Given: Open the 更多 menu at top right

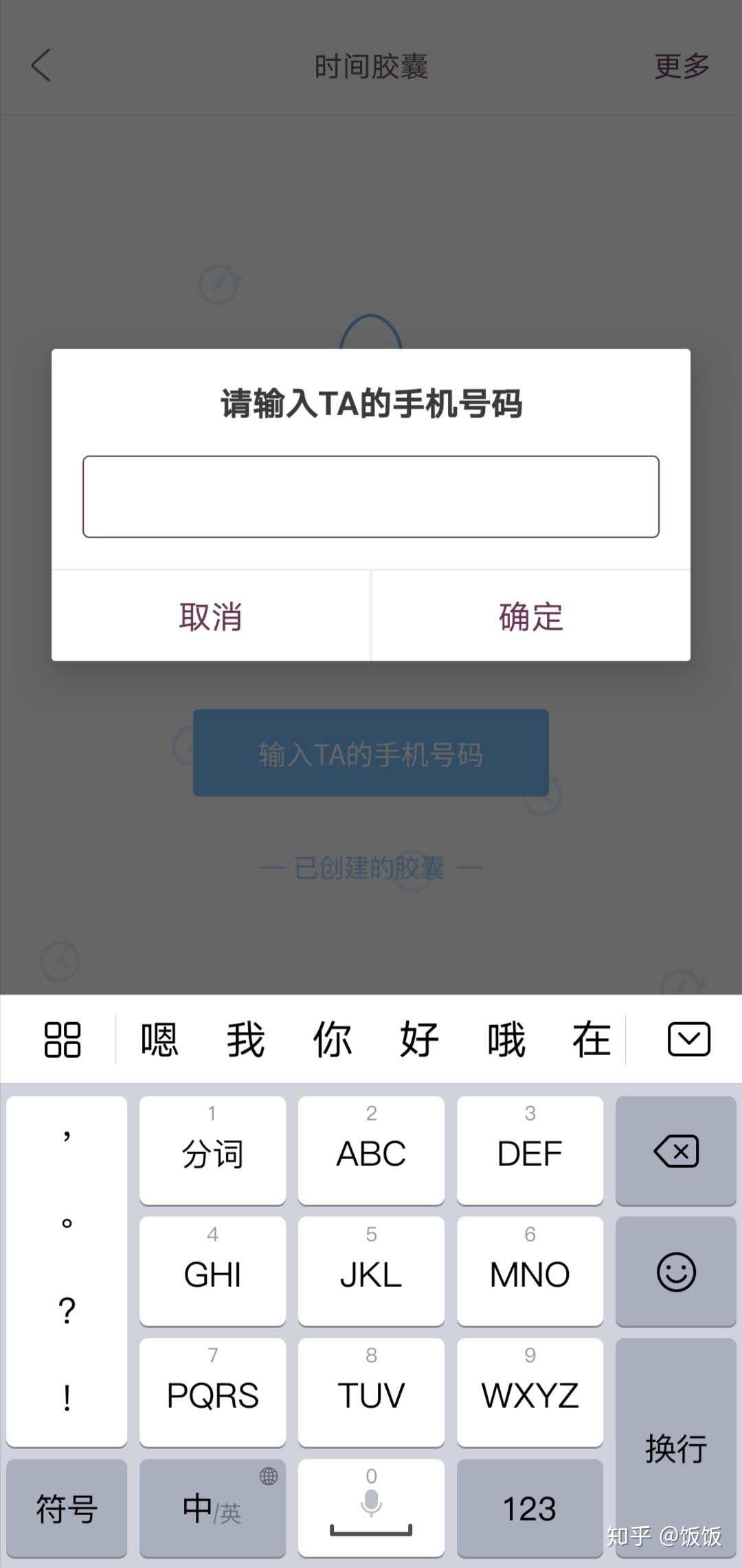Looking at the screenshot, I should pos(679,66).
